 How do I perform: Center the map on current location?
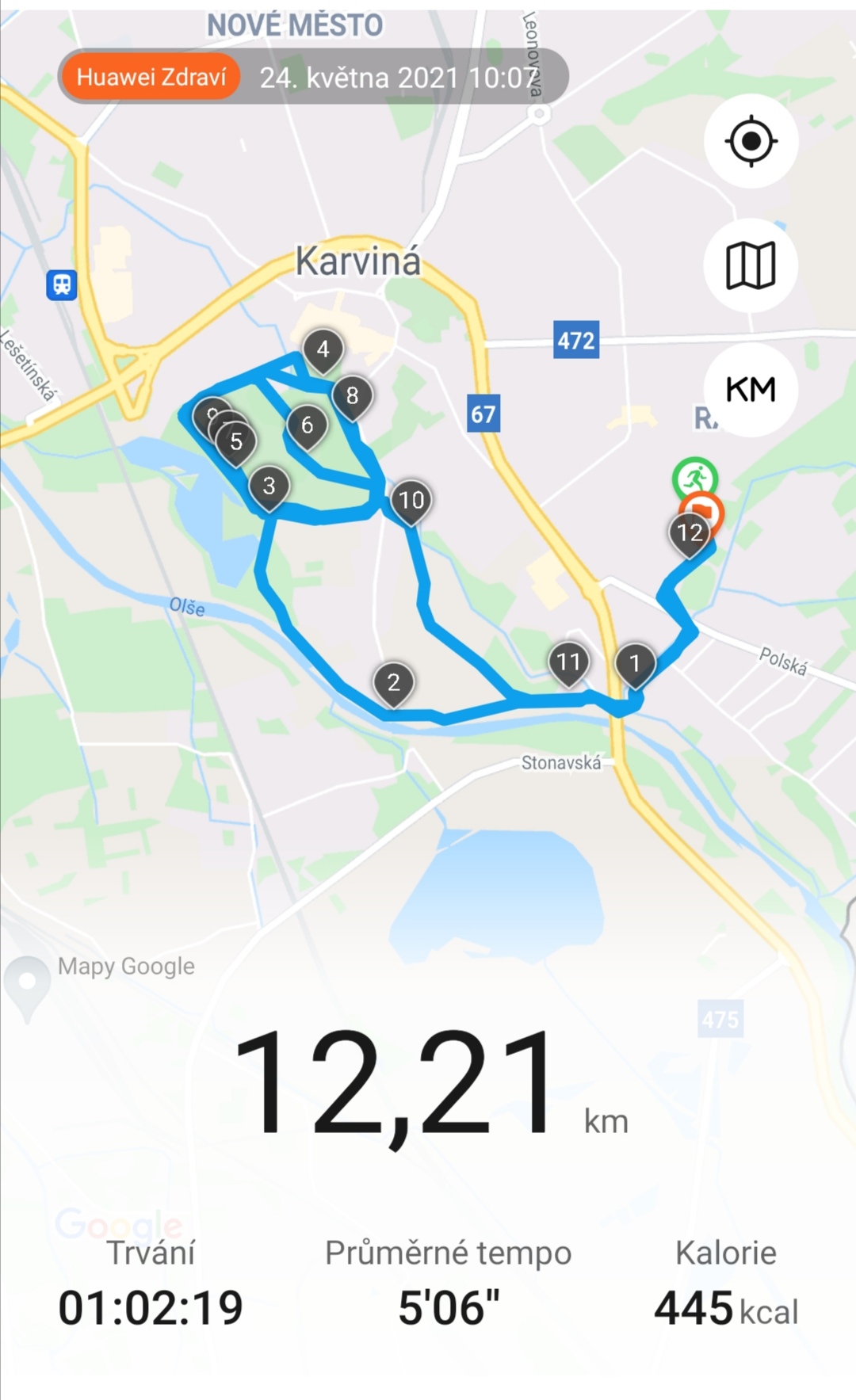tap(751, 141)
